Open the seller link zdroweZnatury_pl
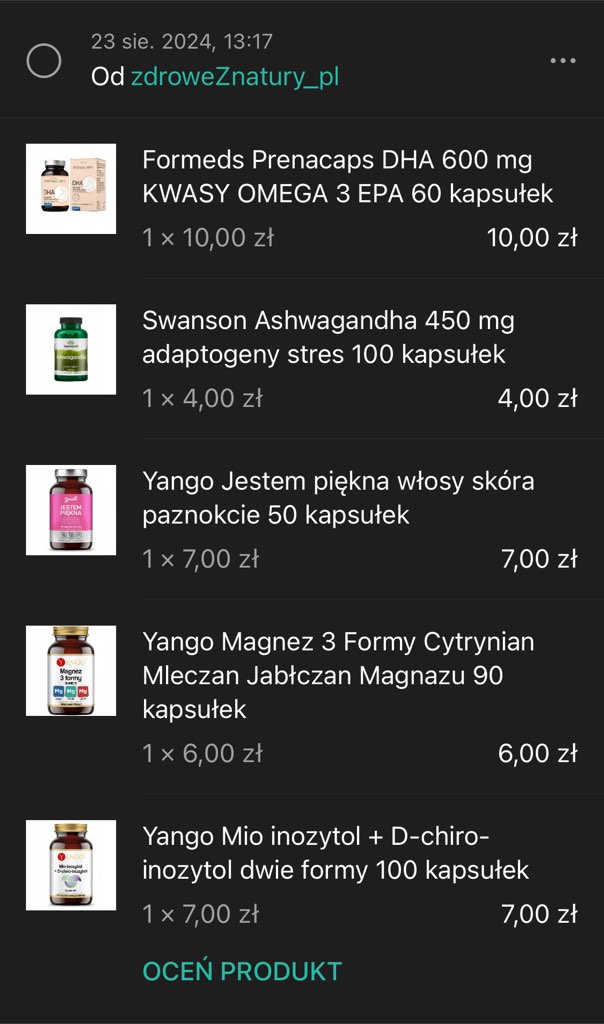 tap(235, 77)
